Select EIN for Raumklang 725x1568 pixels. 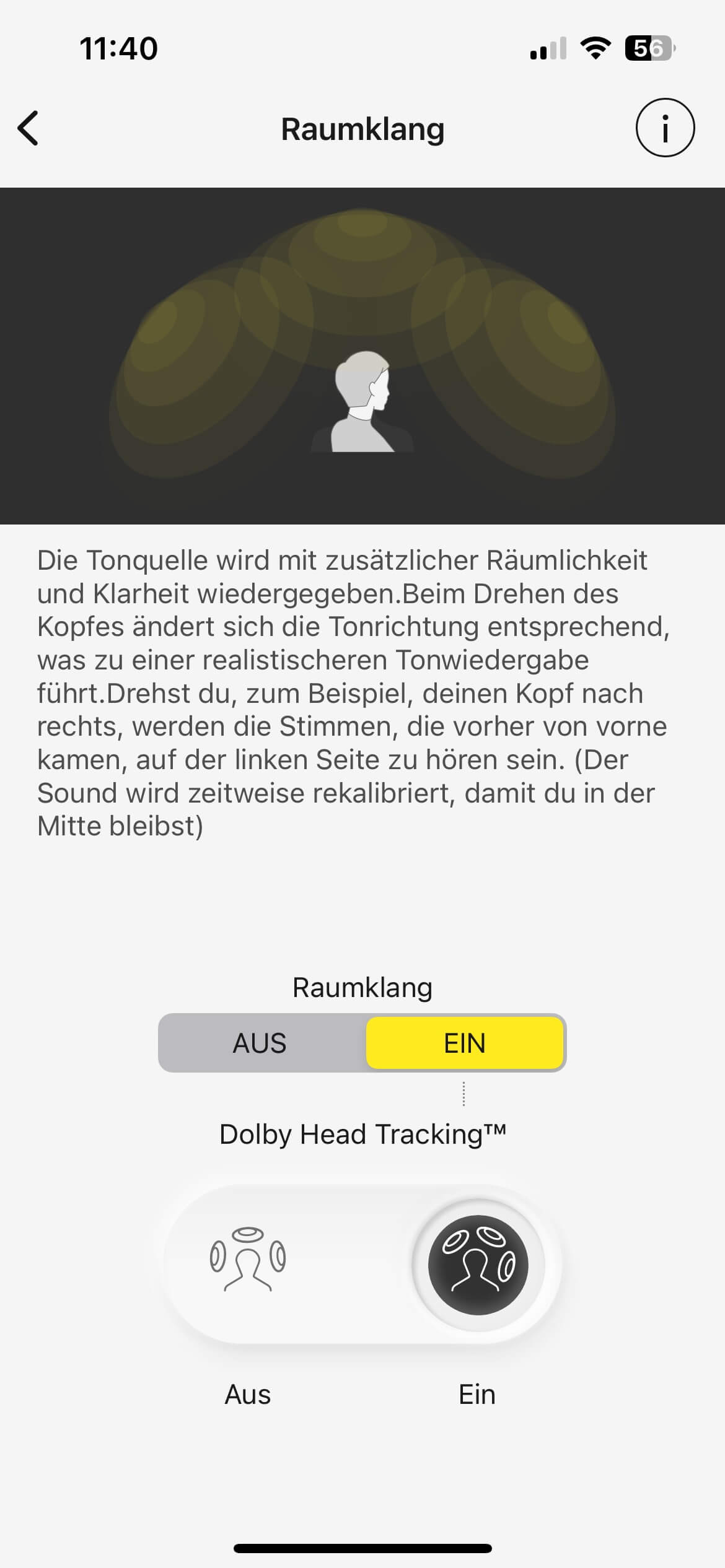[465, 1043]
